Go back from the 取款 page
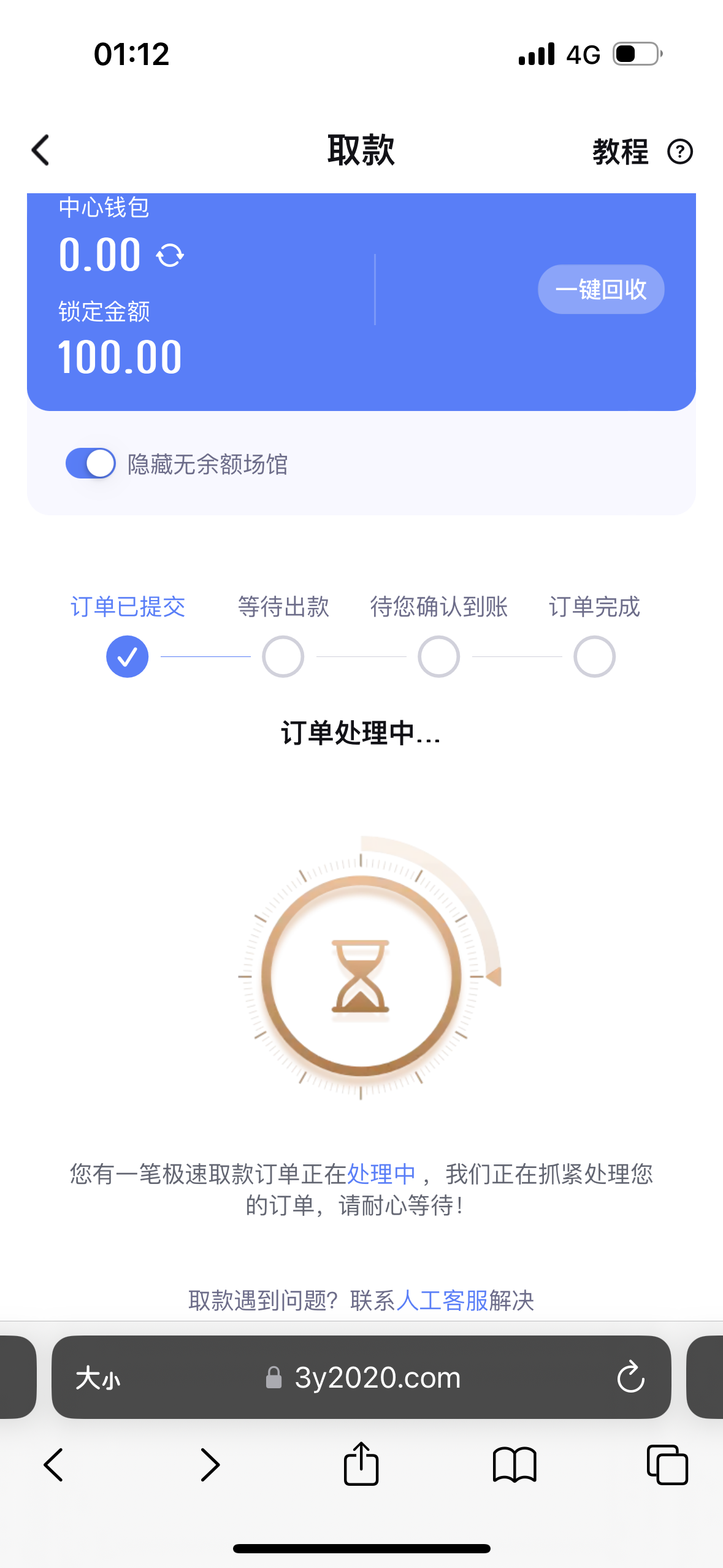Image resolution: width=723 pixels, height=1568 pixels. (x=40, y=150)
